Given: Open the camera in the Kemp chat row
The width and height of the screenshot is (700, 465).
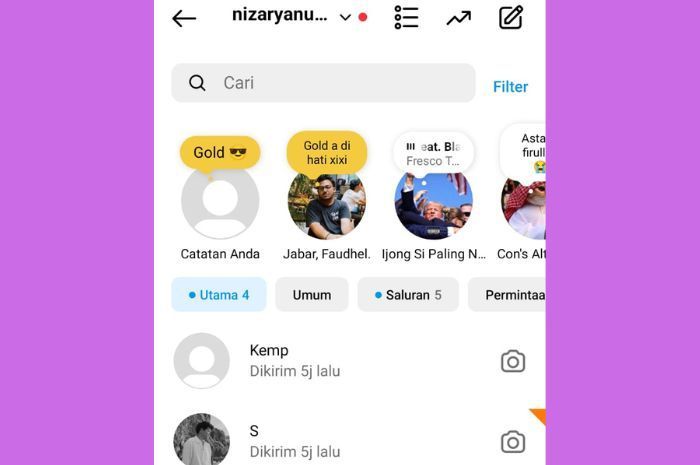Looking at the screenshot, I should [x=513, y=361].
